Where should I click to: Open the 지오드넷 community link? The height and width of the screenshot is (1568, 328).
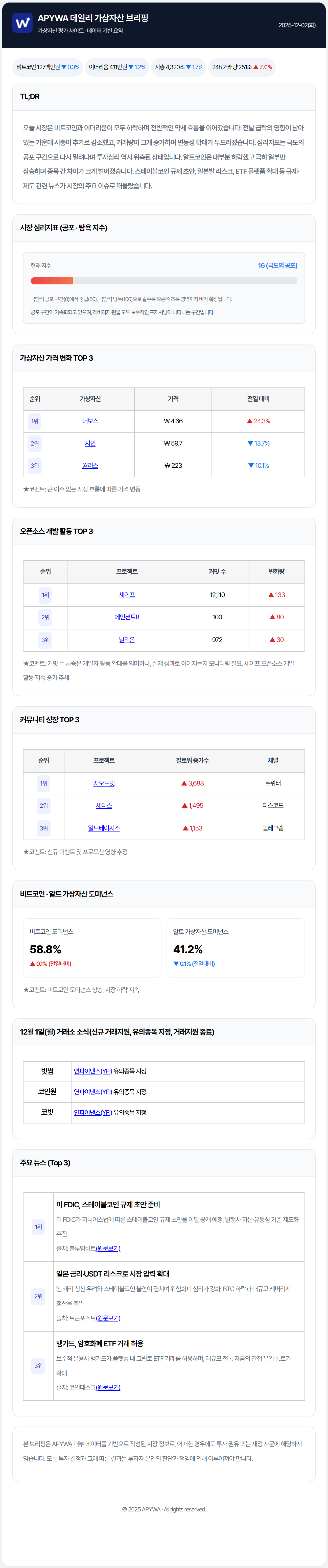[x=104, y=783]
